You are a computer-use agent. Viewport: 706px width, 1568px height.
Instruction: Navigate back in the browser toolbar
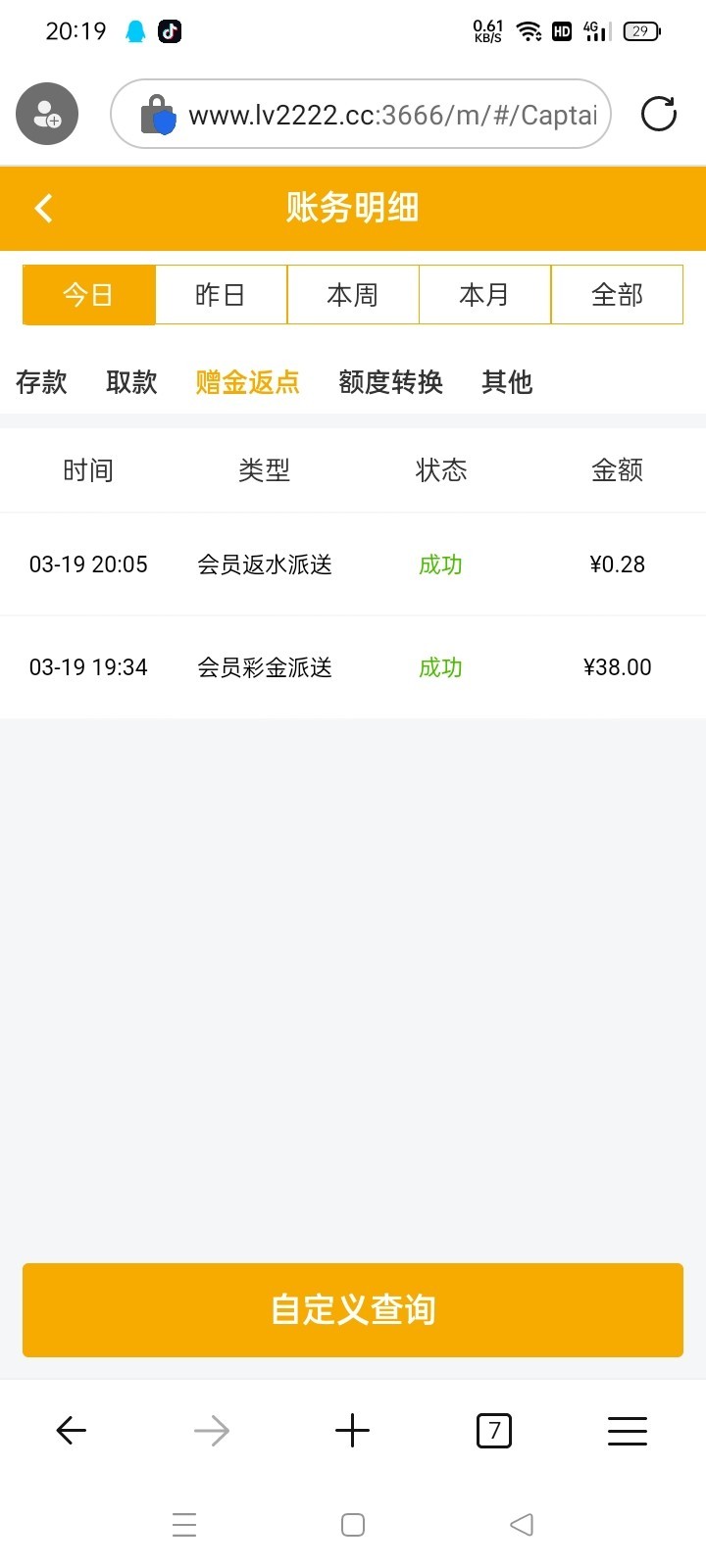[71, 1431]
